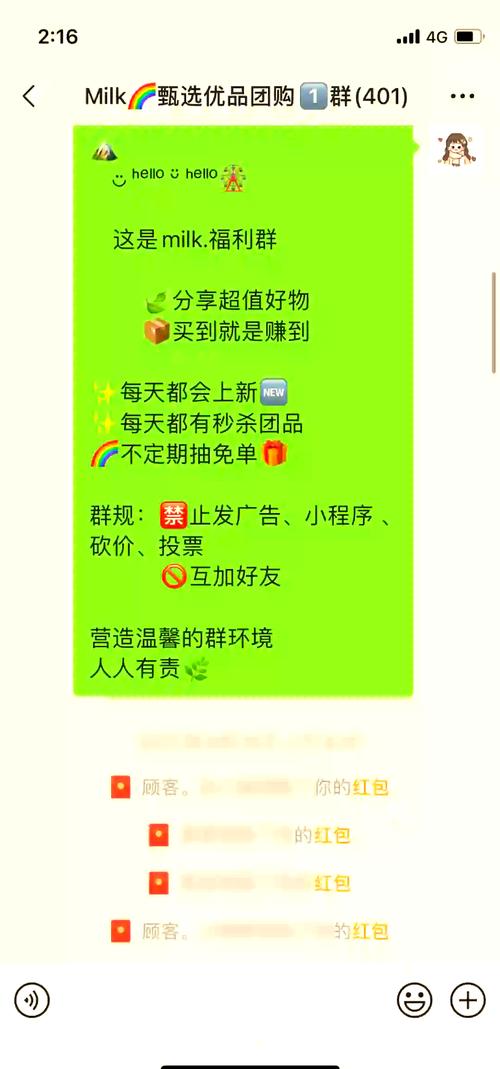Switch to voice message input
This screenshot has width=500, height=1069.
[32, 1000]
